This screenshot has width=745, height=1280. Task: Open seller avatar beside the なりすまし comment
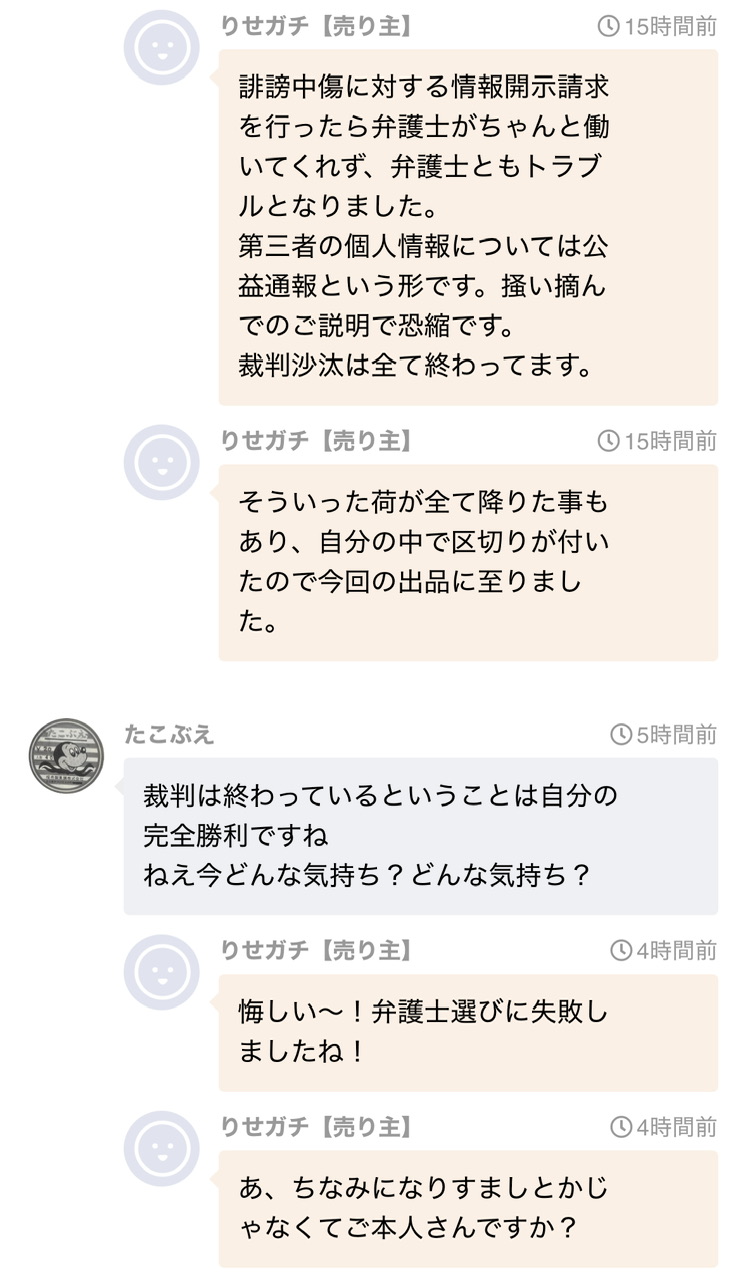pyautogui.click(x=161, y=1148)
